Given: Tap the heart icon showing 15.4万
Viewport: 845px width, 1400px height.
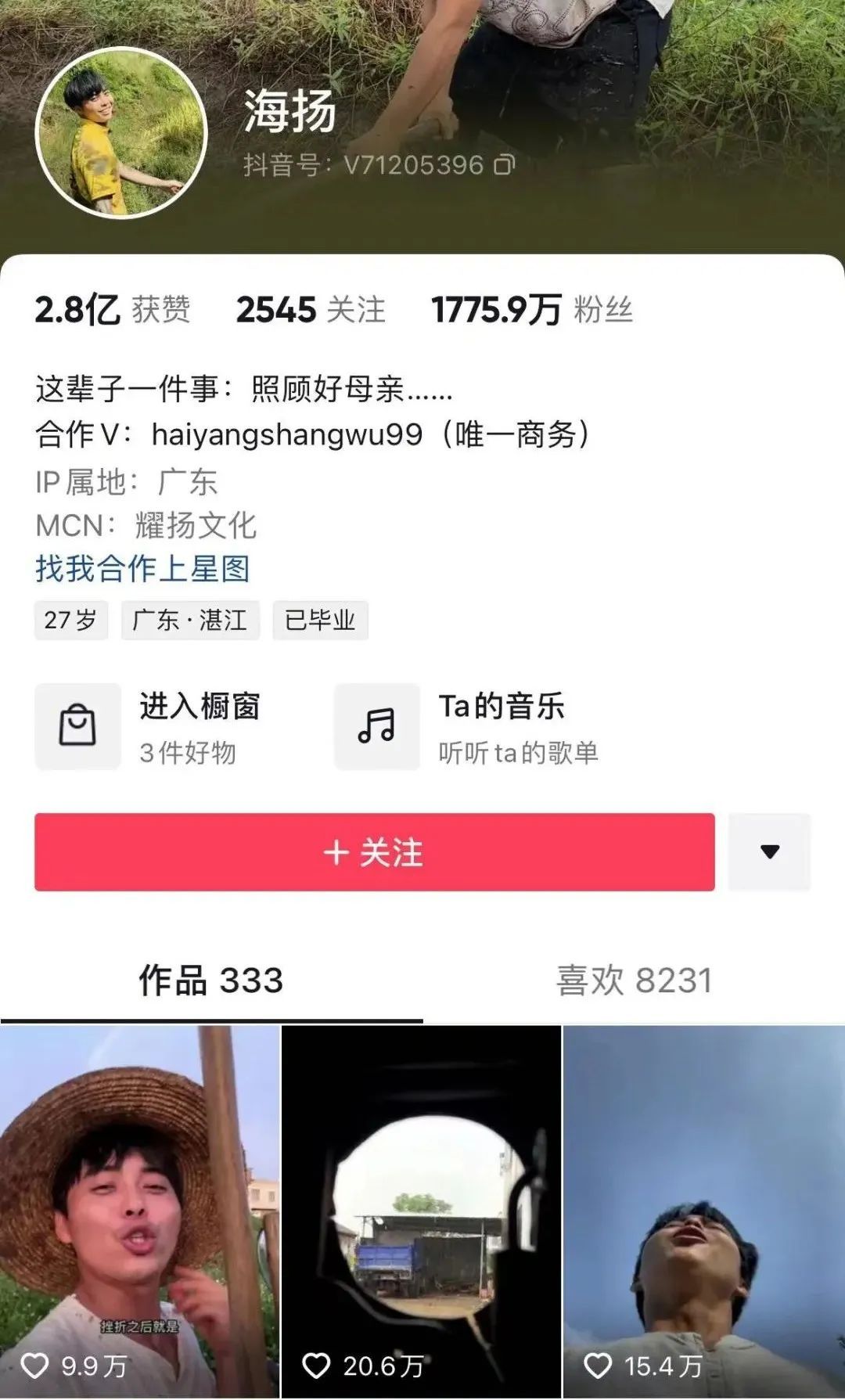Looking at the screenshot, I should 599,1366.
